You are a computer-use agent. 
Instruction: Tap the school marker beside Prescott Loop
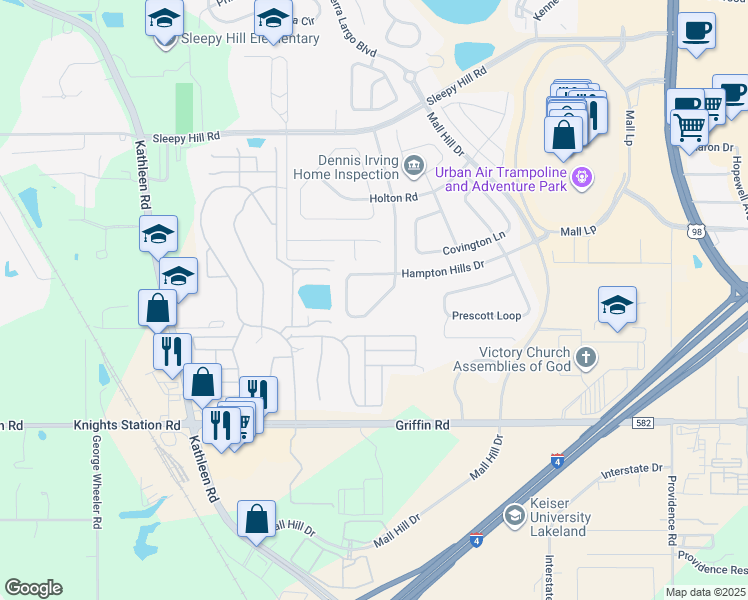[x=617, y=306]
